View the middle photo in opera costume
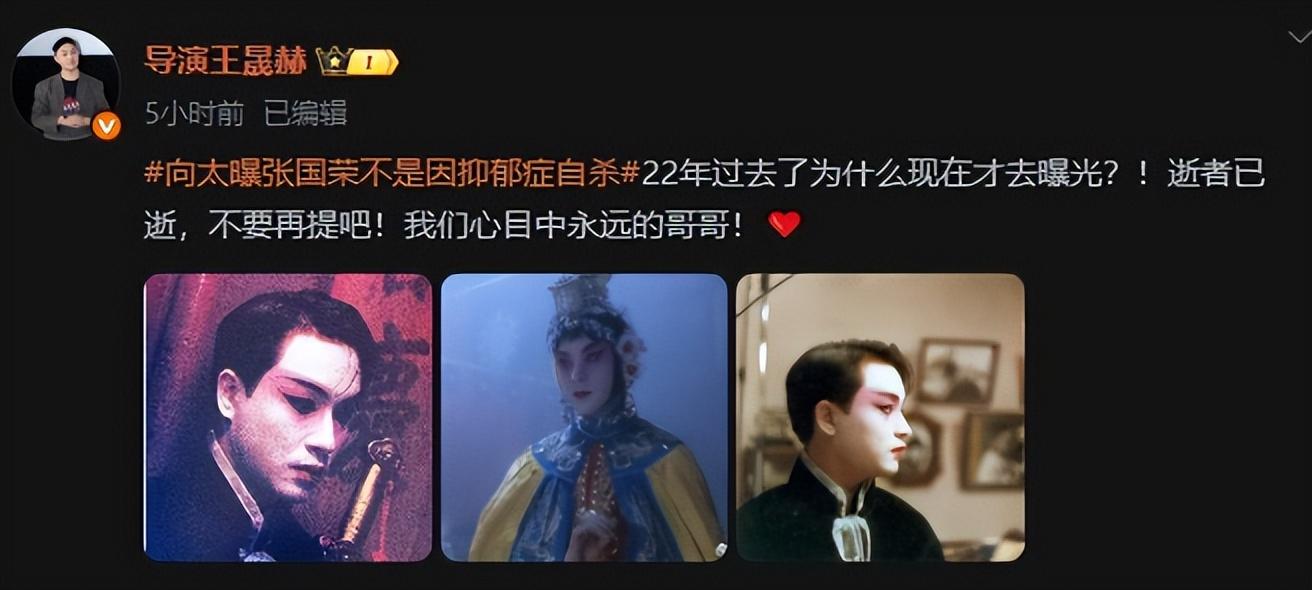 tap(584, 417)
